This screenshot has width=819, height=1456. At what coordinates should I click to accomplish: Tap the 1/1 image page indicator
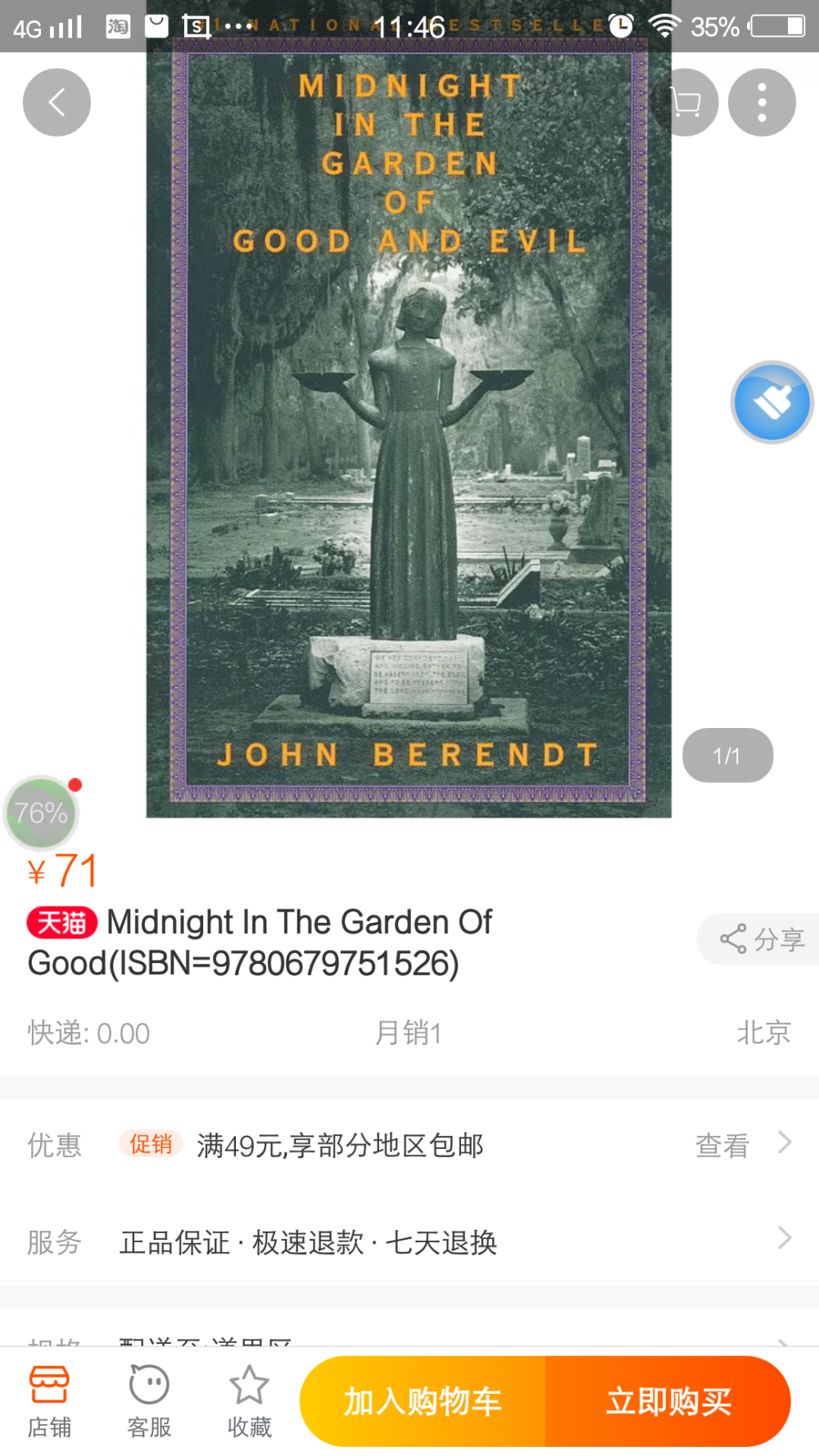726,755
